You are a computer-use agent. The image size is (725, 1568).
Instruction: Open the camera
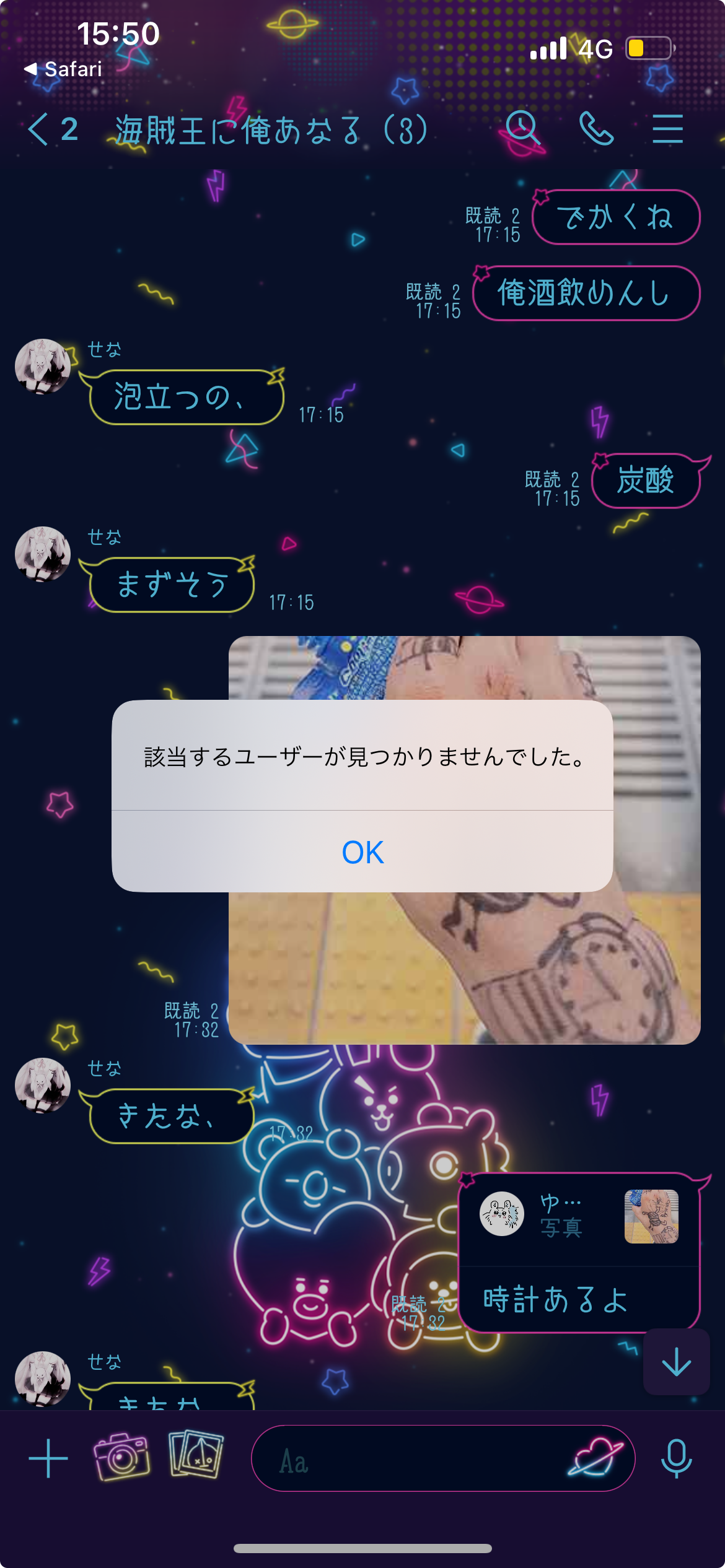[x=121, y=1457]
